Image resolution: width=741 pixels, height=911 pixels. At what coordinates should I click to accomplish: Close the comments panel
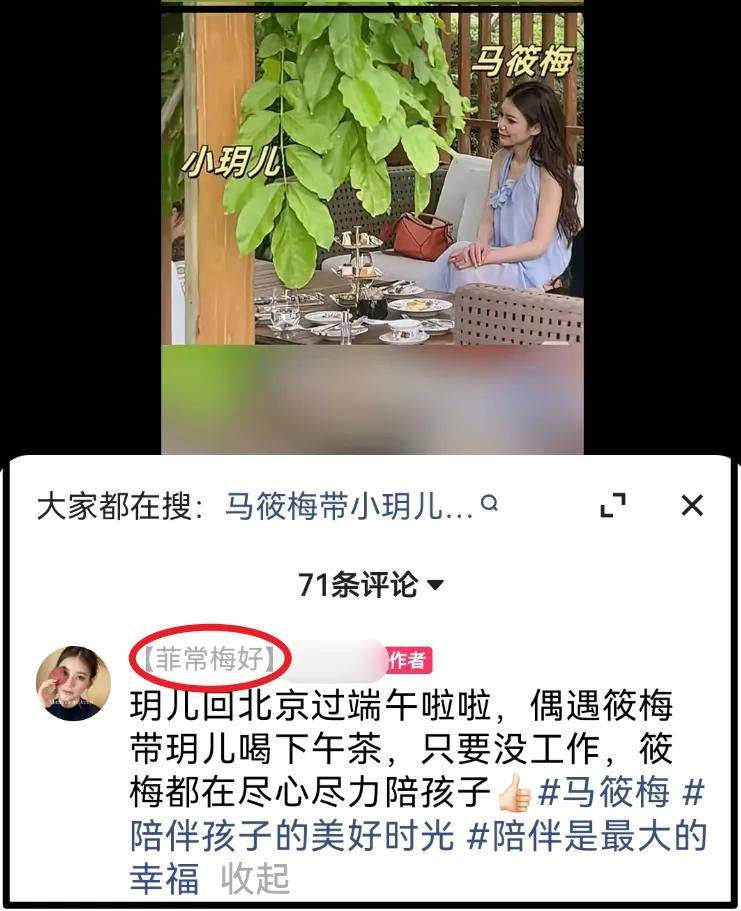coord(692,506)
